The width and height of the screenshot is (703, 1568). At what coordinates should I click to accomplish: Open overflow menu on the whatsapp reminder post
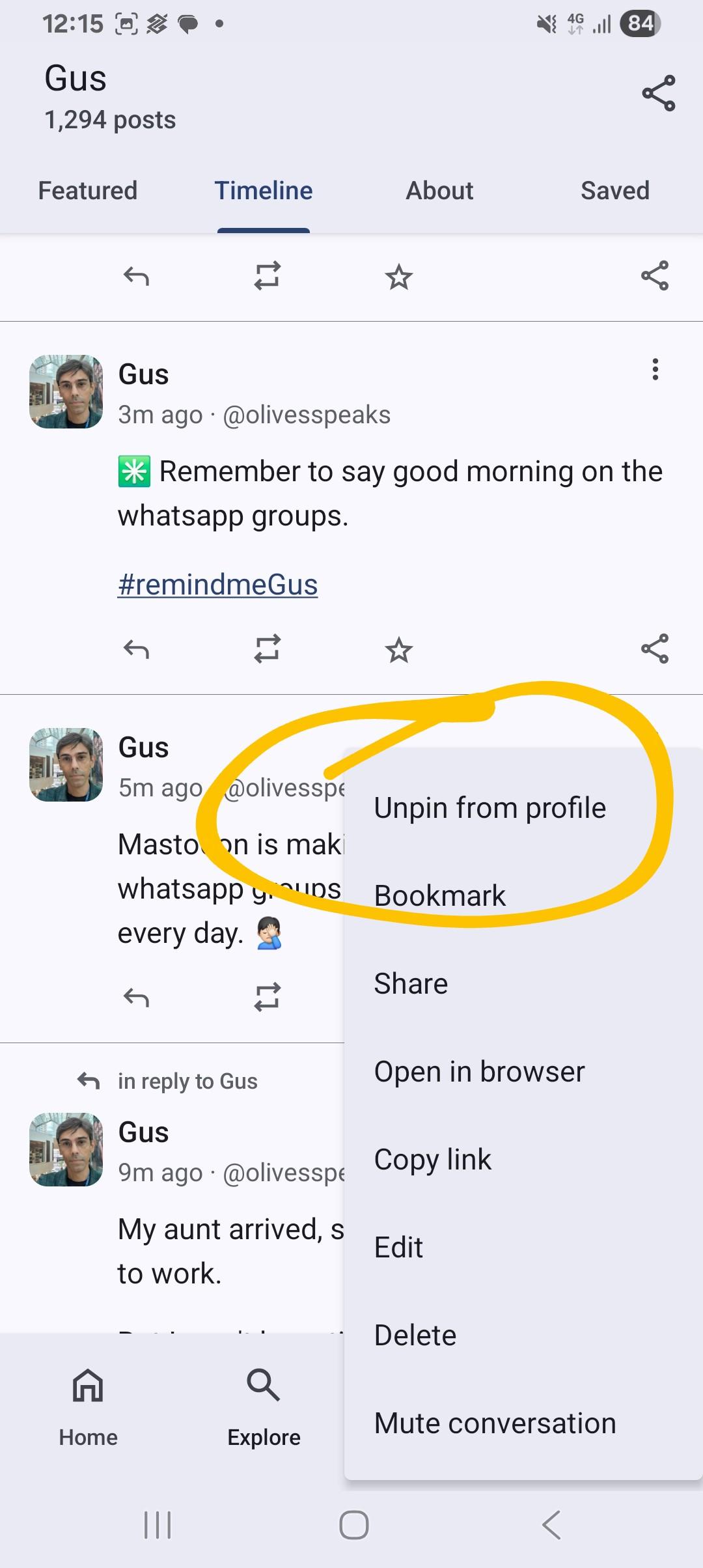point(655,370)
